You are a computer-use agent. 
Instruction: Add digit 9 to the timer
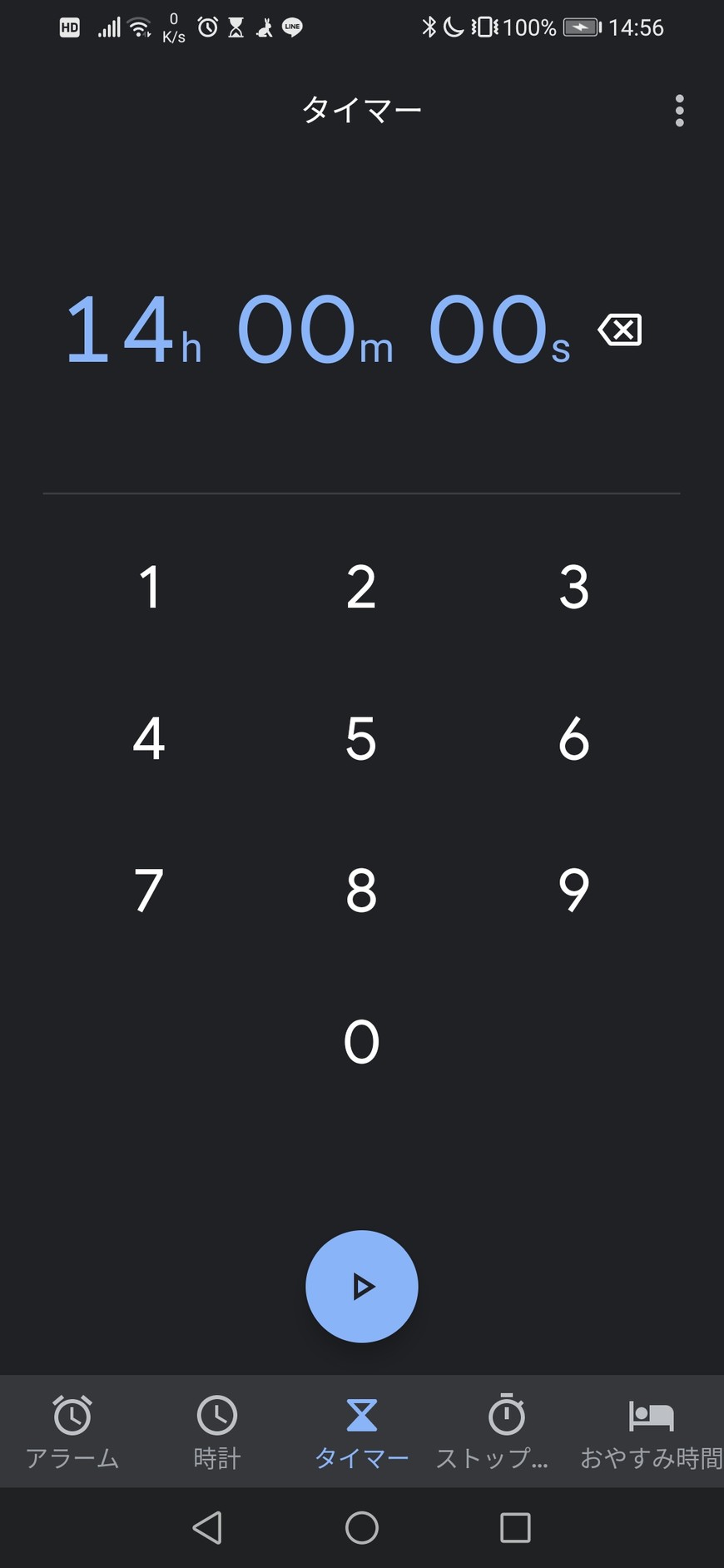click(x=573, y=890)
